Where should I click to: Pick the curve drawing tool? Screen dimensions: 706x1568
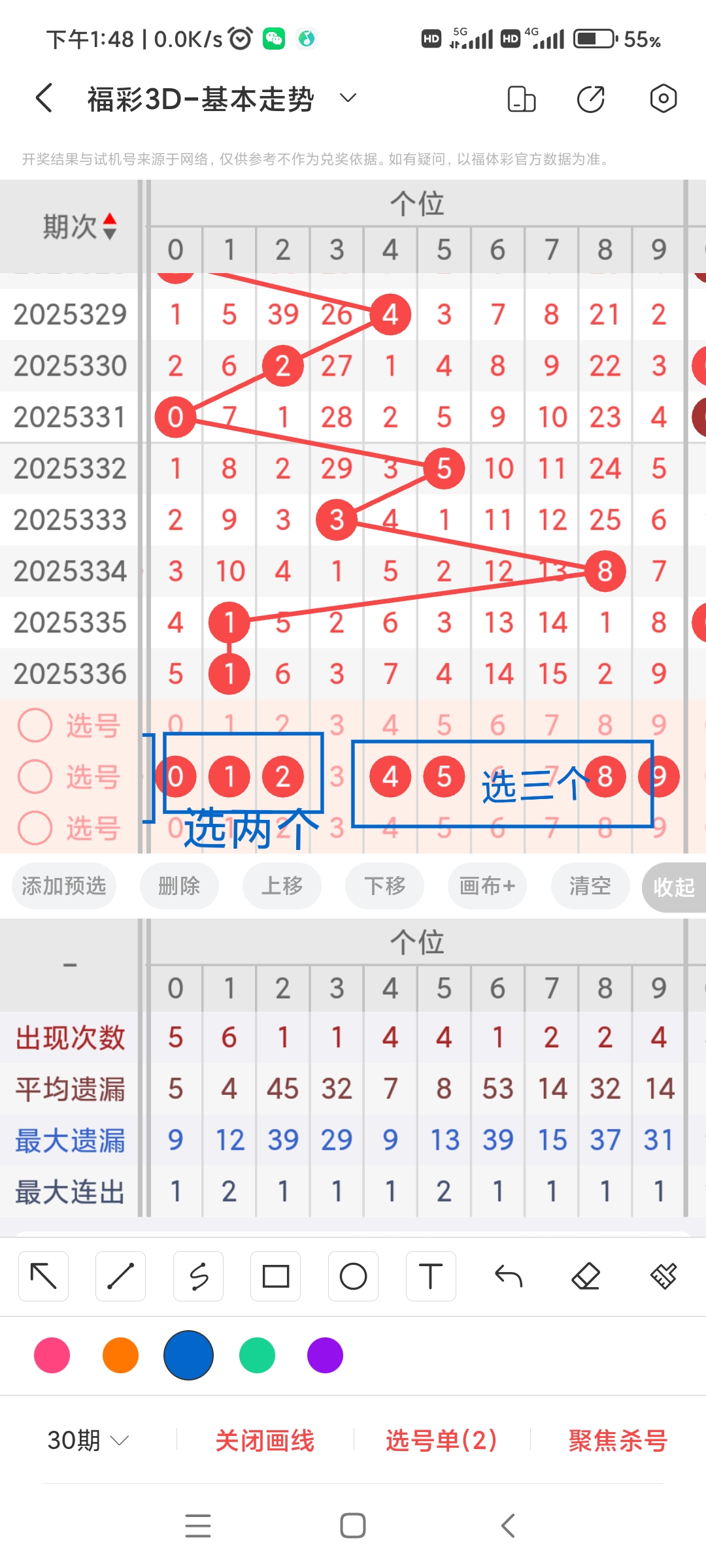(x=198, y=1276)
